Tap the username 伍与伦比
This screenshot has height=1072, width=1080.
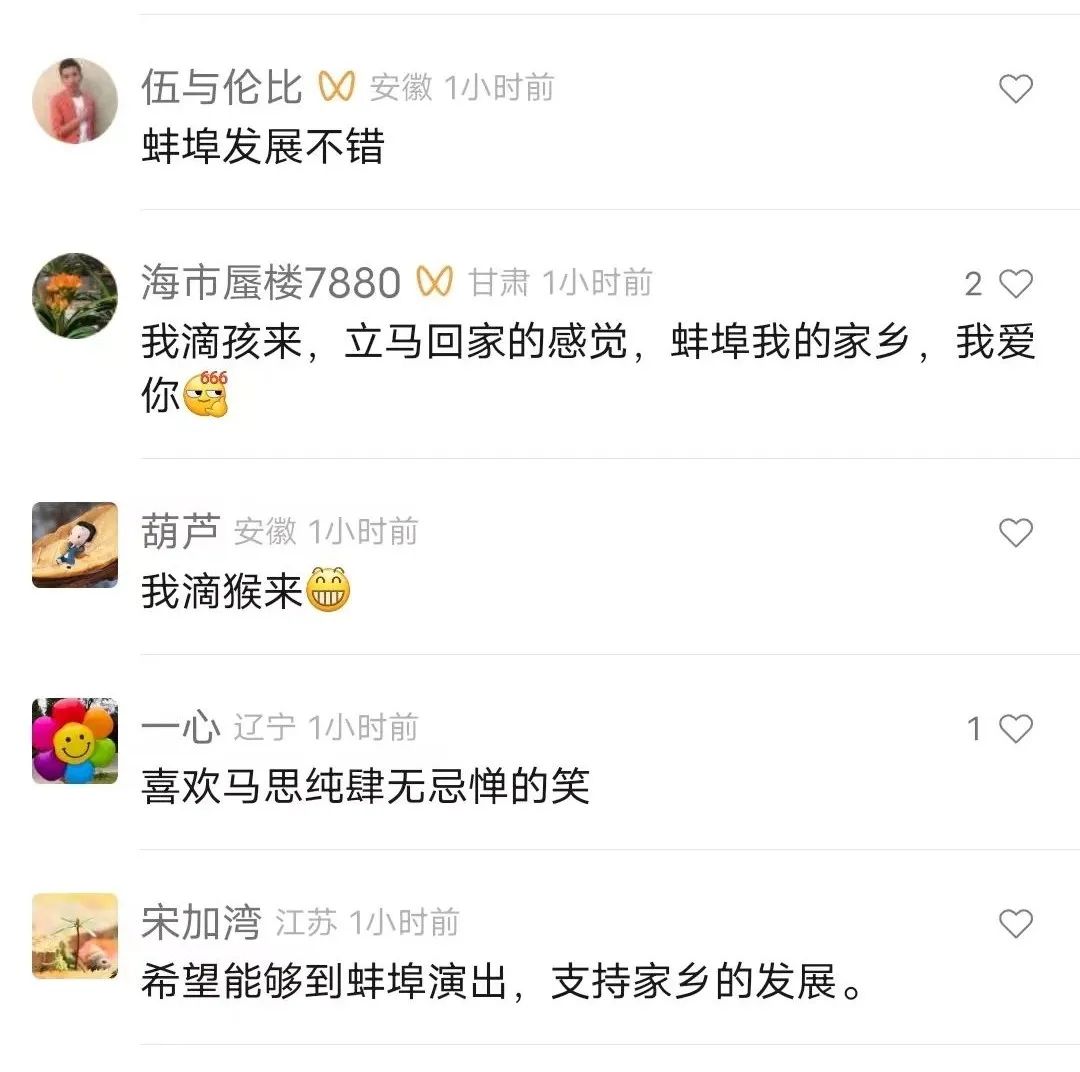[x=221, y=88]
